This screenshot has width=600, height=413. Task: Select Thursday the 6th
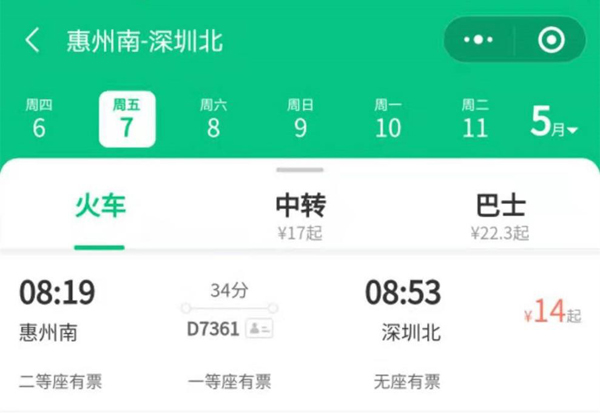[x=39, y=118]
